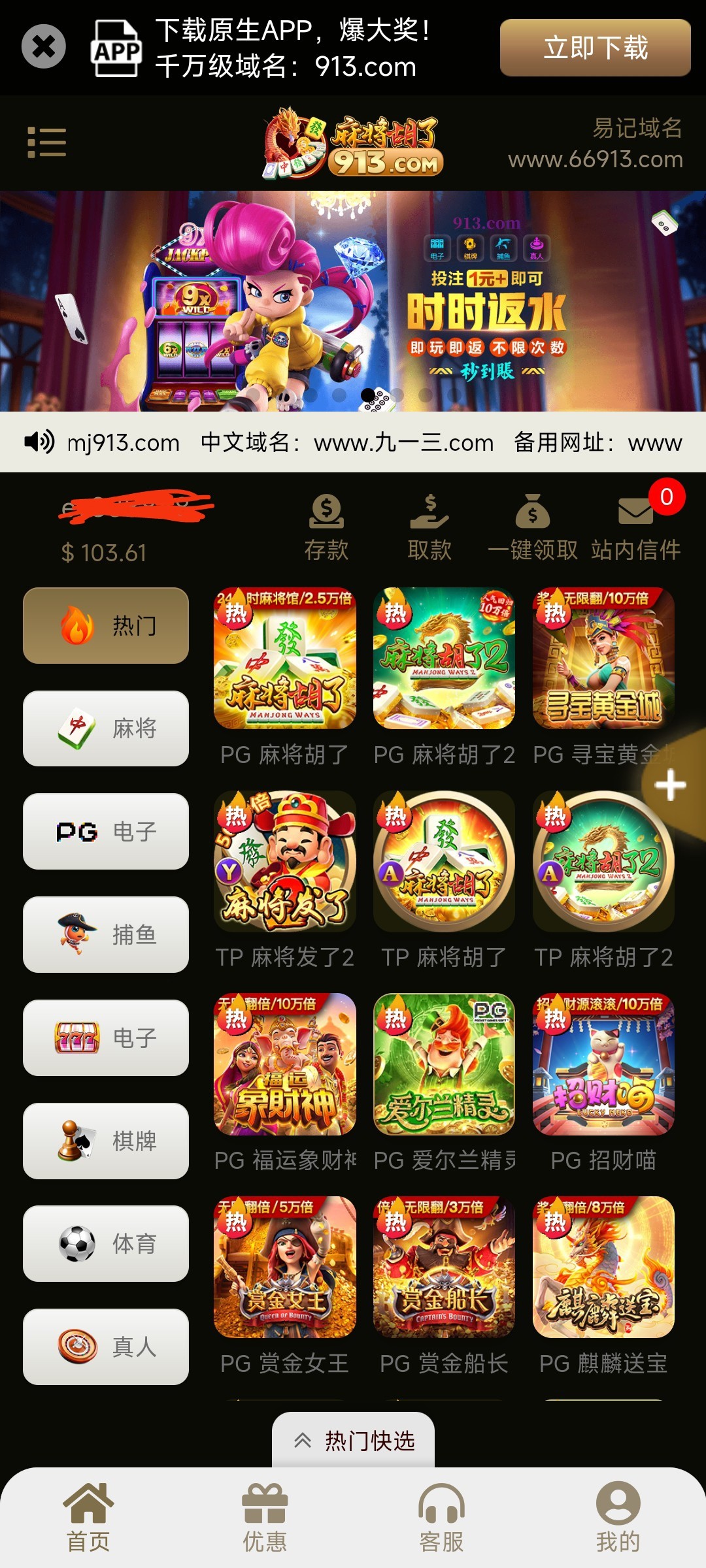Close the 913.com download banner
706x1568 pixels.
(43, 46)
